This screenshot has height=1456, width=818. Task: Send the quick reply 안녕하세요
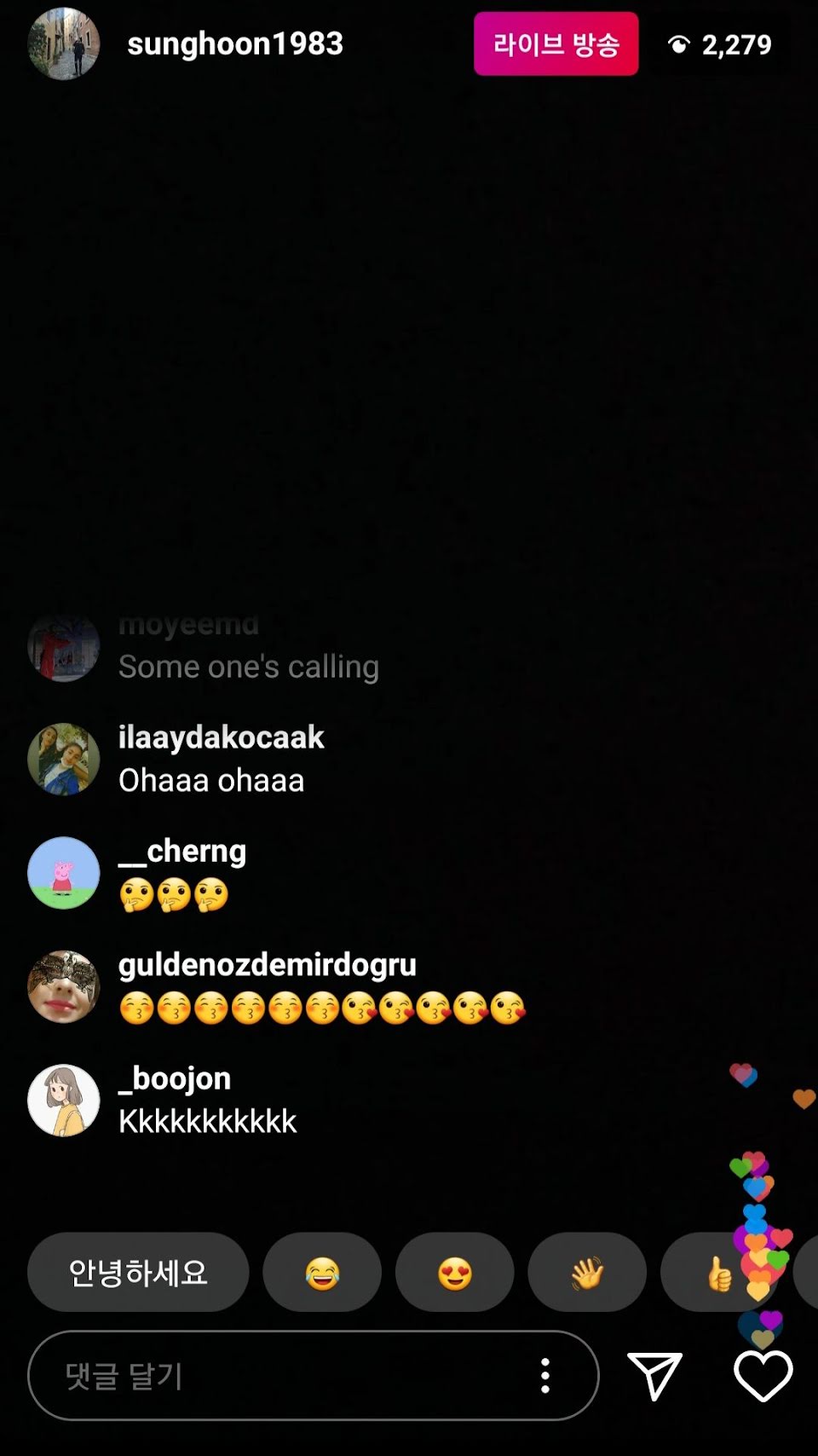tap(138, 1272)
